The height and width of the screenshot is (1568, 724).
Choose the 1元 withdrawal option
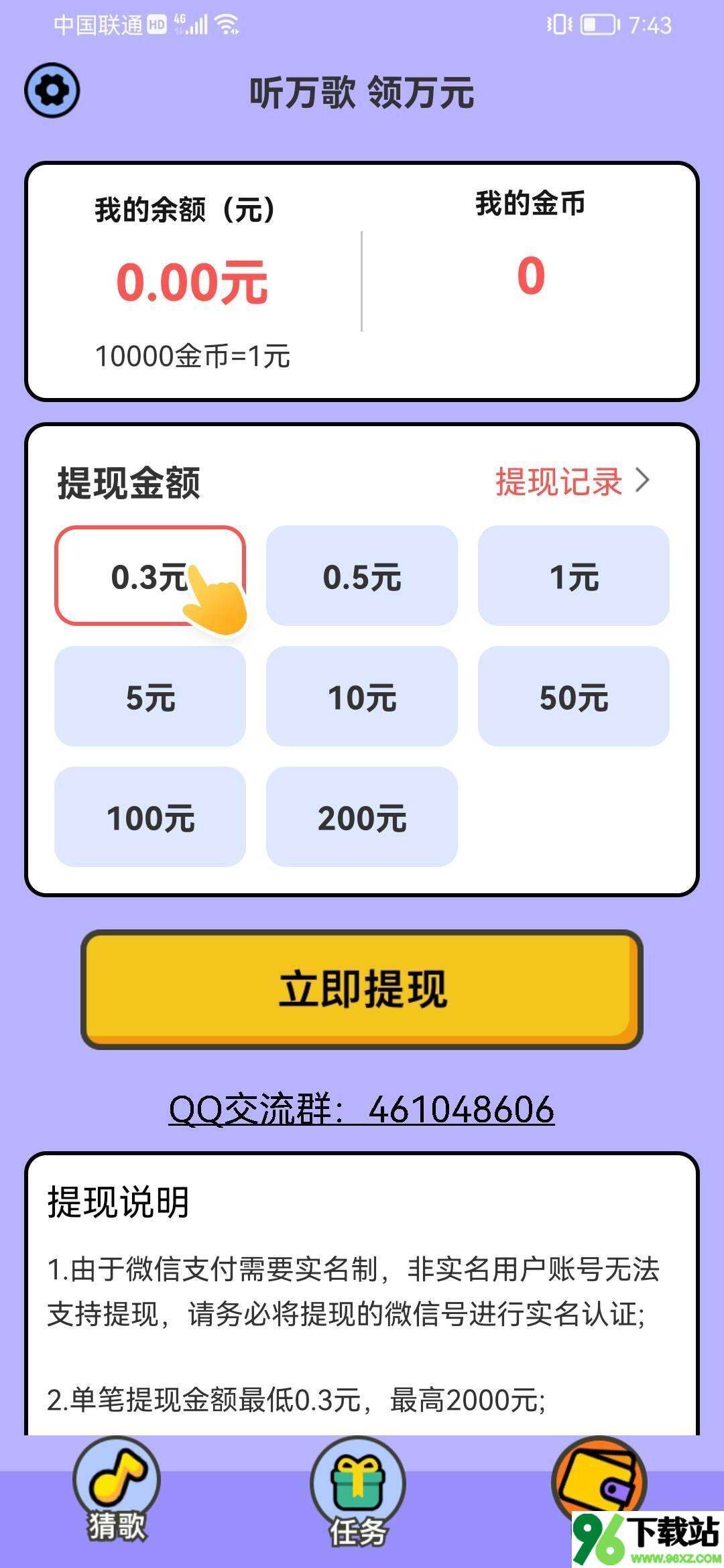[x=573, y=576]
